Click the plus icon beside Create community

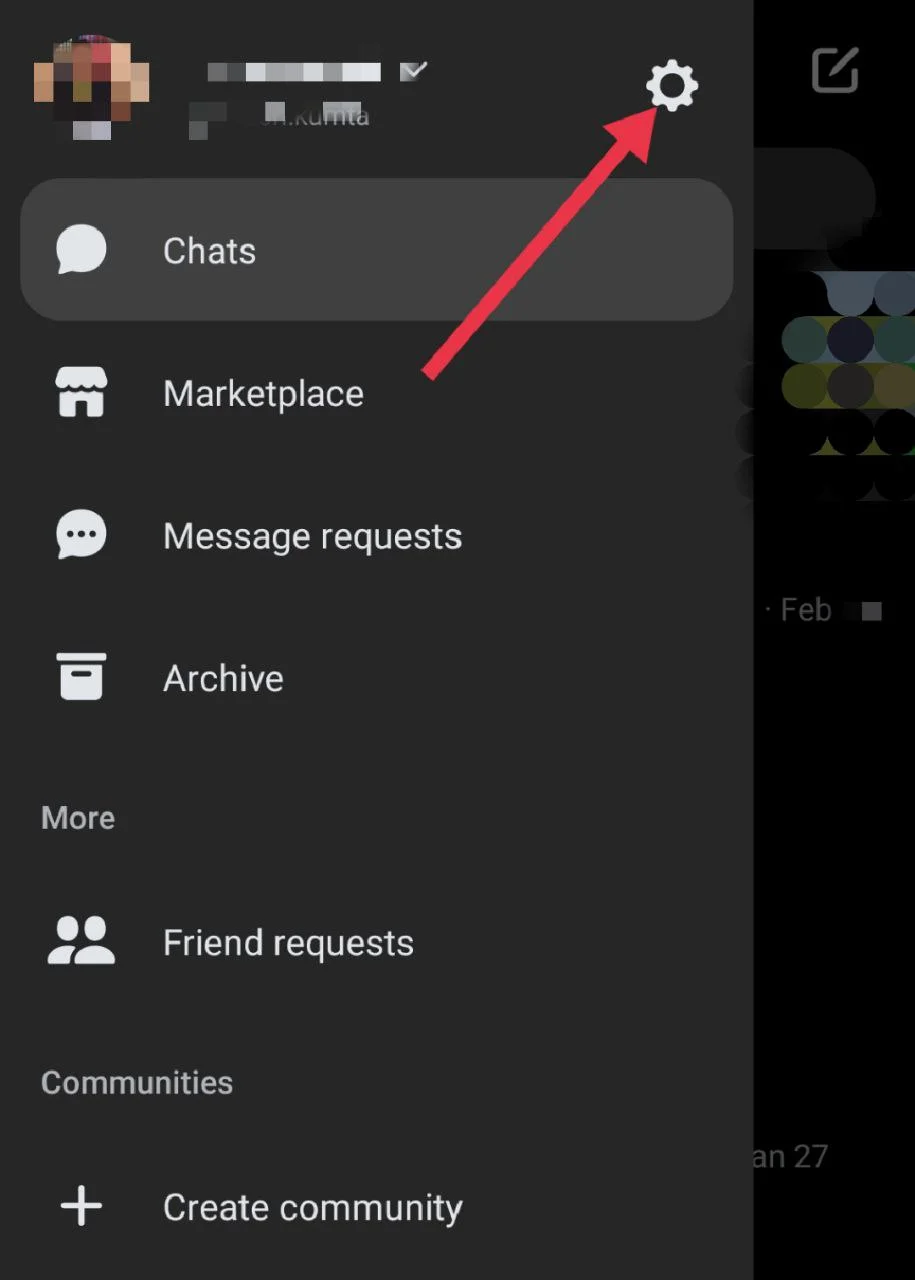pos(81,1206)
